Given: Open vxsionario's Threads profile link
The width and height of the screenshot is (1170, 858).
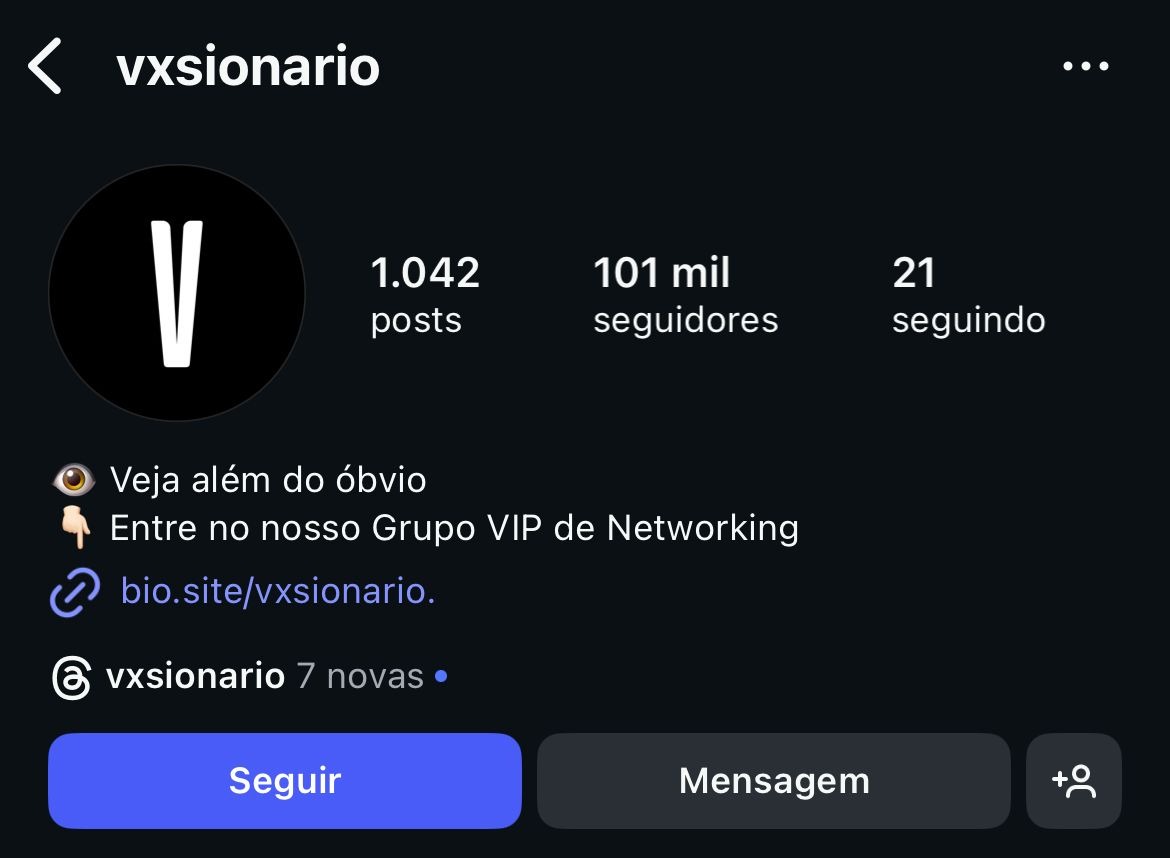Looking at the screenshot, I should point(195,677).
